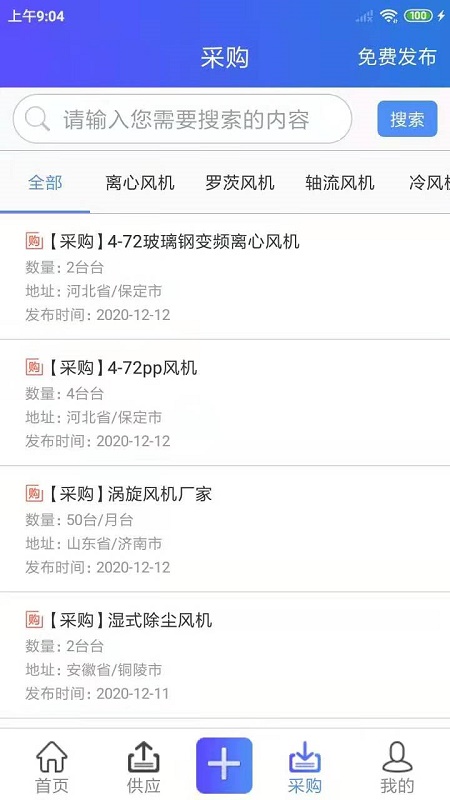Viewport: 450px width, 800px height.
Task: Go to the 首页 tab
Action: (x=52, y=767)
